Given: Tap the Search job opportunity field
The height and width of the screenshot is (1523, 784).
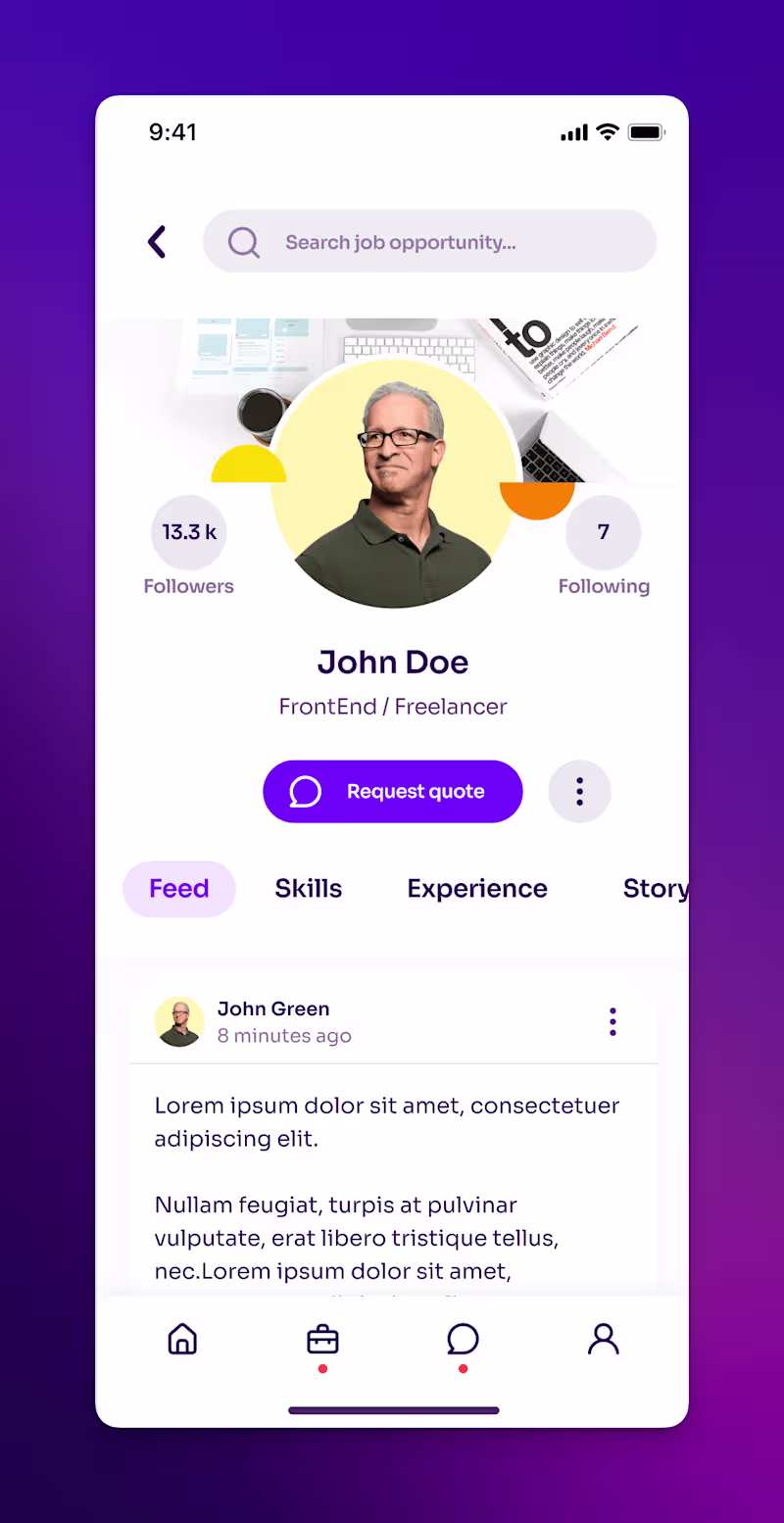Looking at the screenshot, I should click(429, 242).
